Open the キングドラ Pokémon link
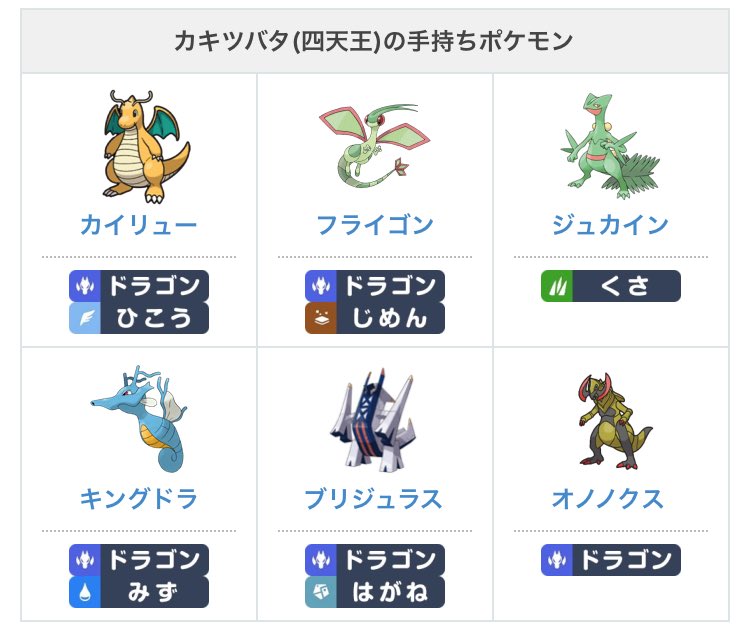This screenshot has width=749, height=629. [x=138, y=498]
